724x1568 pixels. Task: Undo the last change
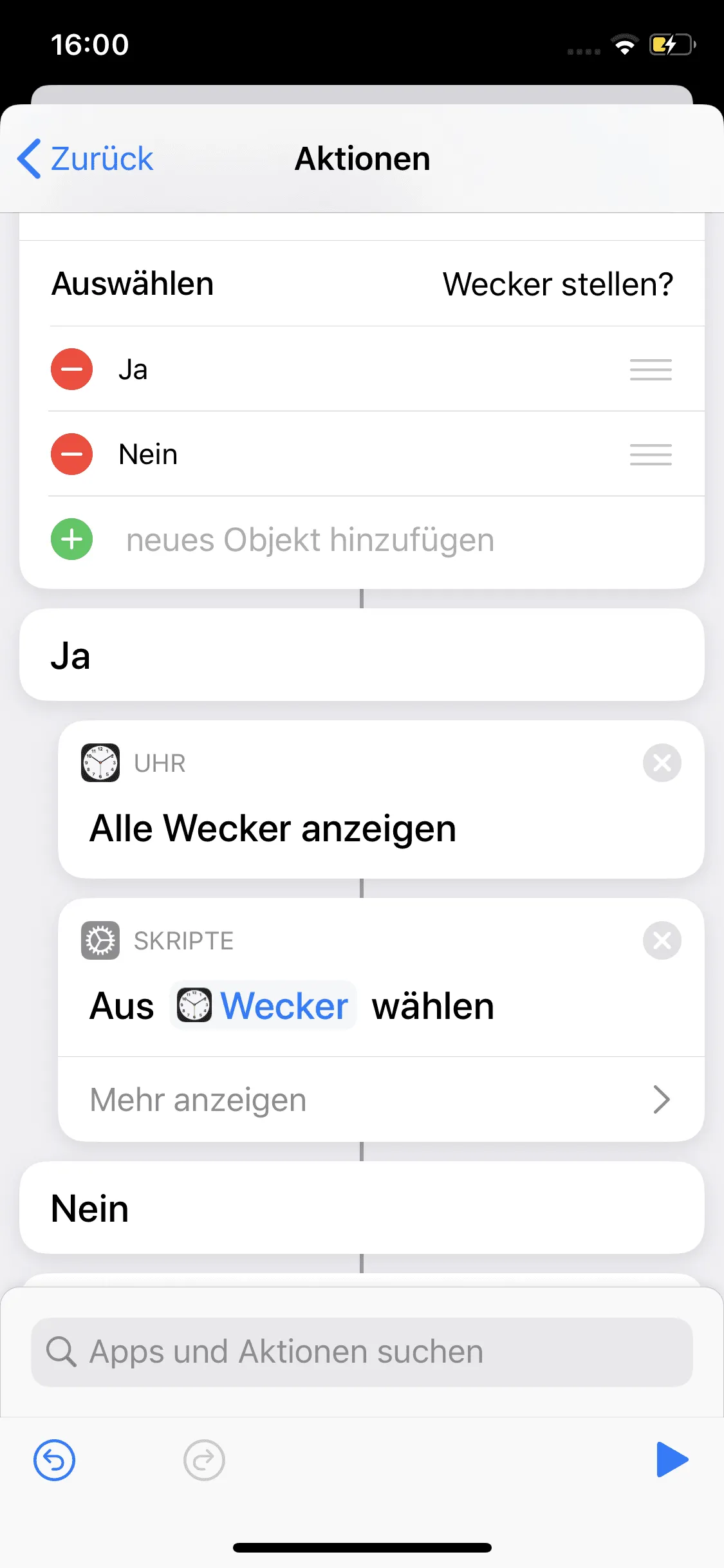click(x=55, y=1461)
